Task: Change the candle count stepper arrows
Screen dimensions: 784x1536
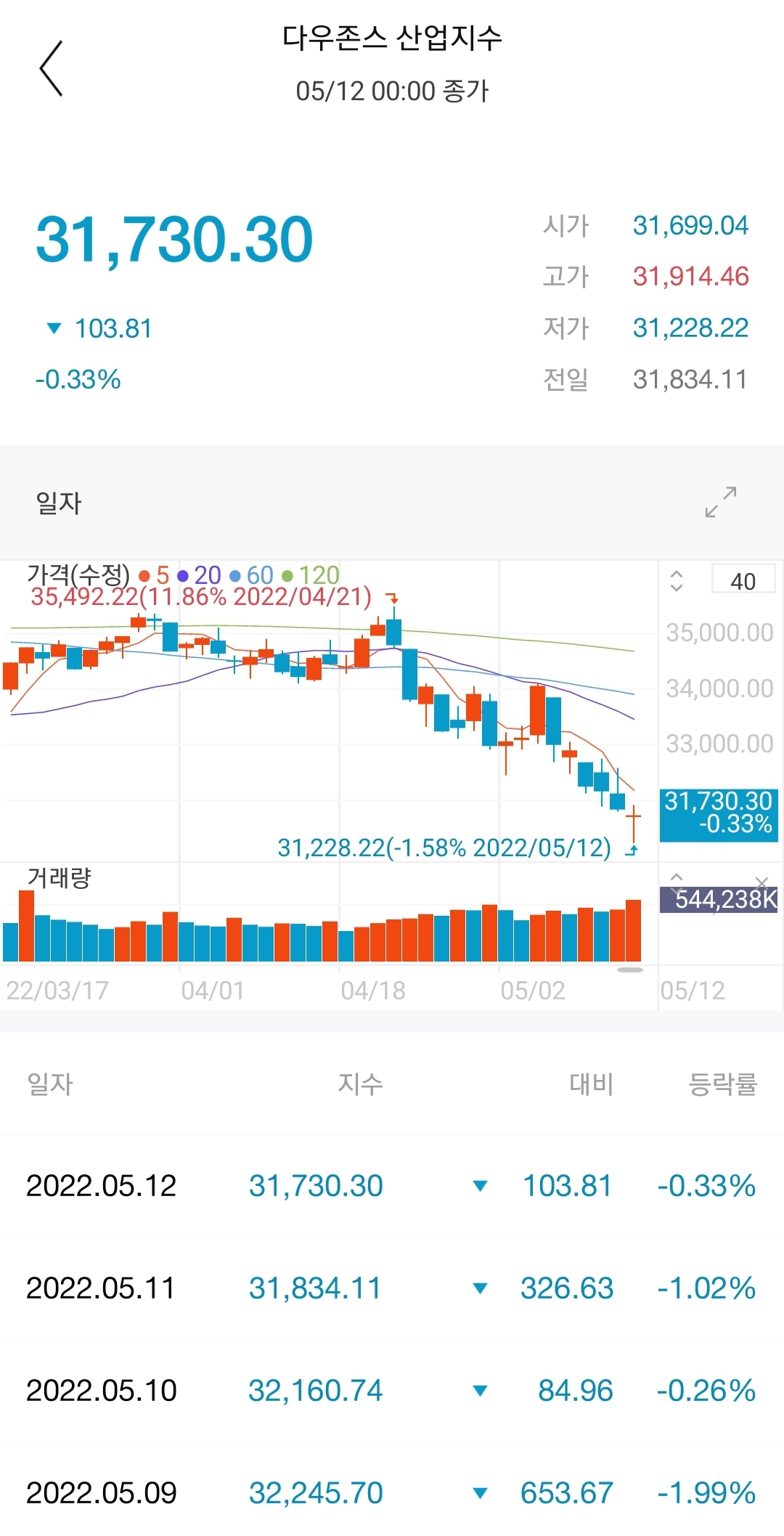Action: click(677, 581)
